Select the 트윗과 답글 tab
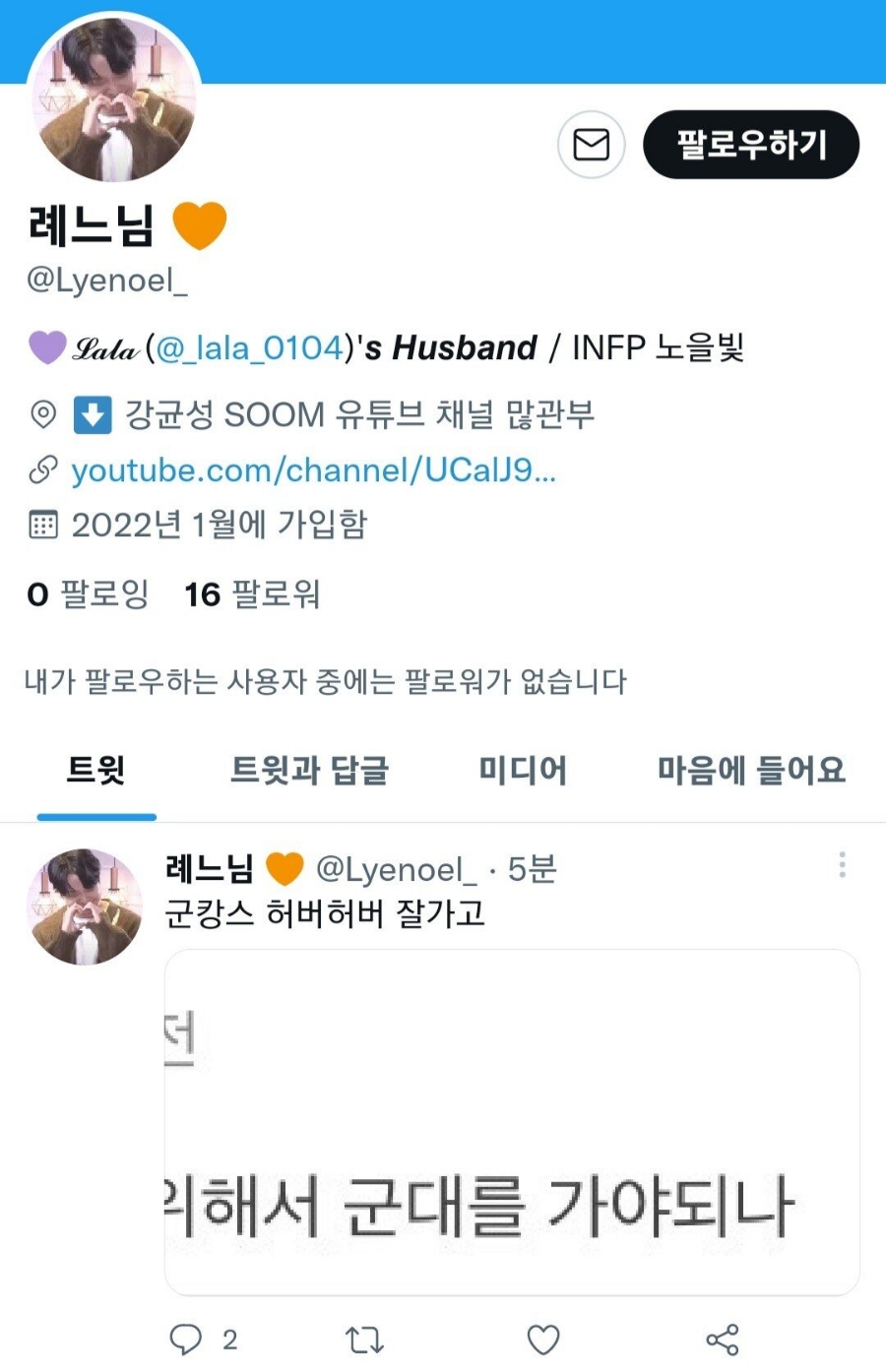 (x=310, y=772)
